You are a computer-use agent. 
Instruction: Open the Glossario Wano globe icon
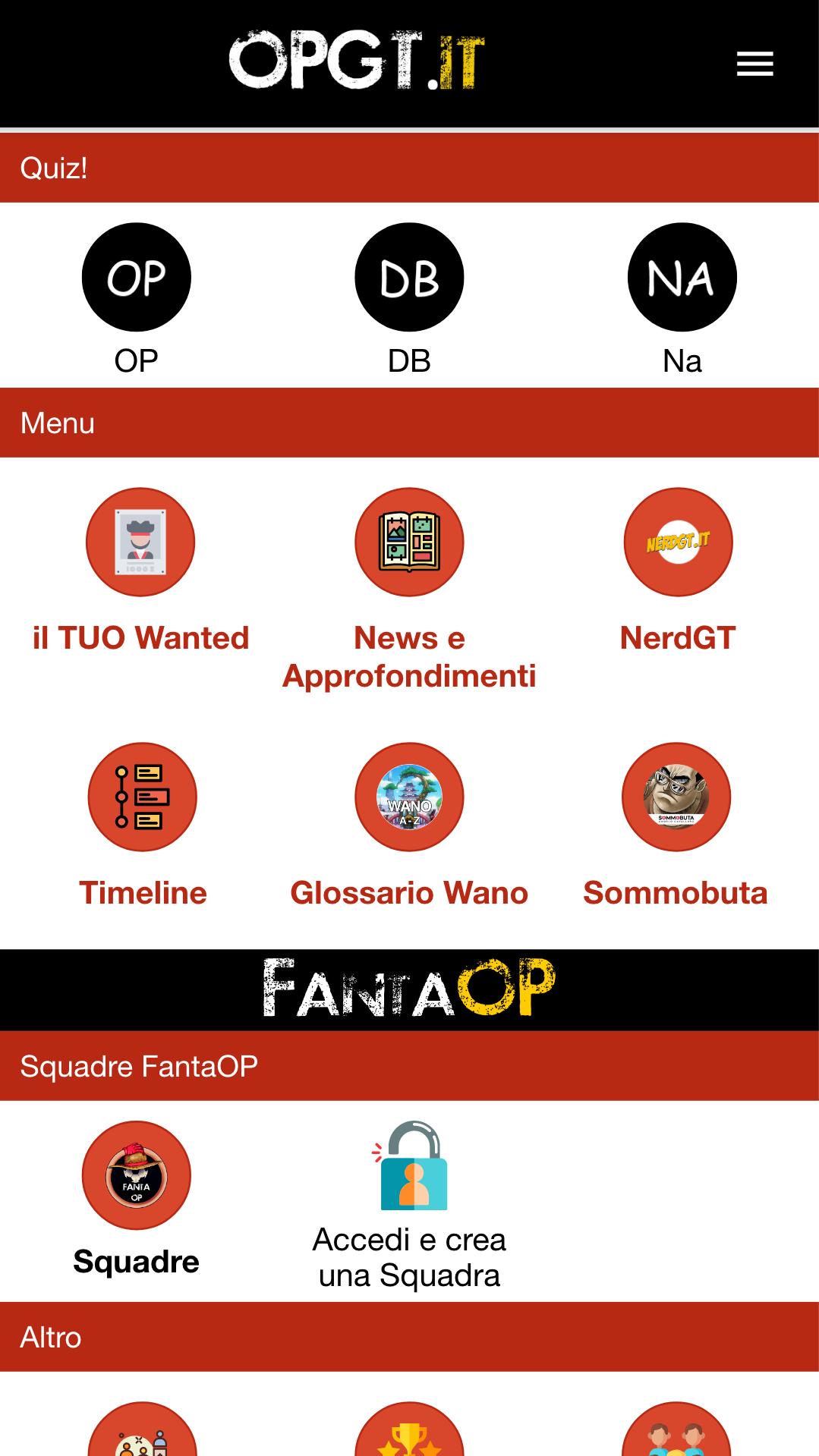coord(409,797)
